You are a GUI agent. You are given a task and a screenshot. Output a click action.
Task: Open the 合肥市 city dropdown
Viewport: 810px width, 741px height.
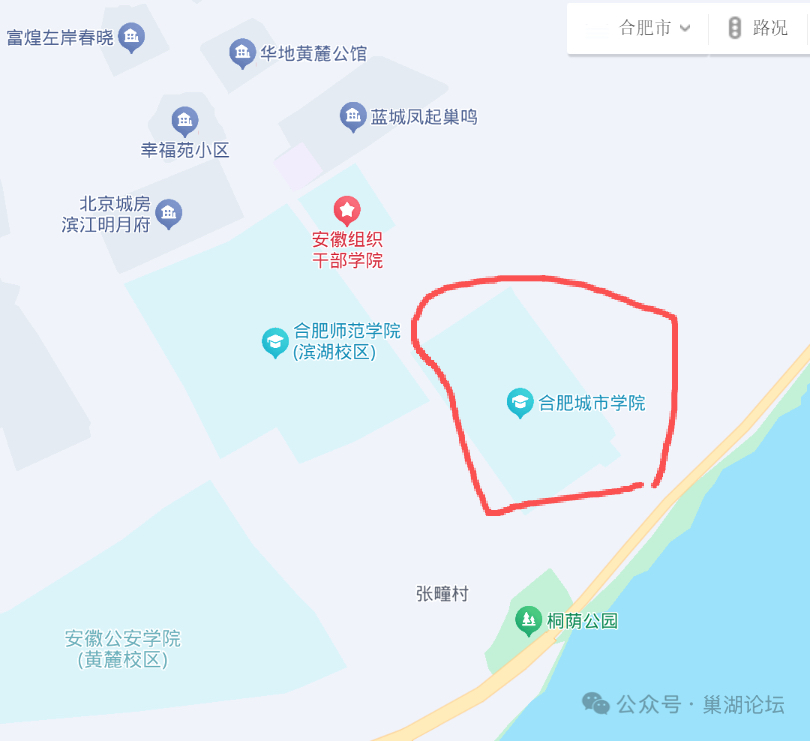pyautogui.click(x=654, y=28)
